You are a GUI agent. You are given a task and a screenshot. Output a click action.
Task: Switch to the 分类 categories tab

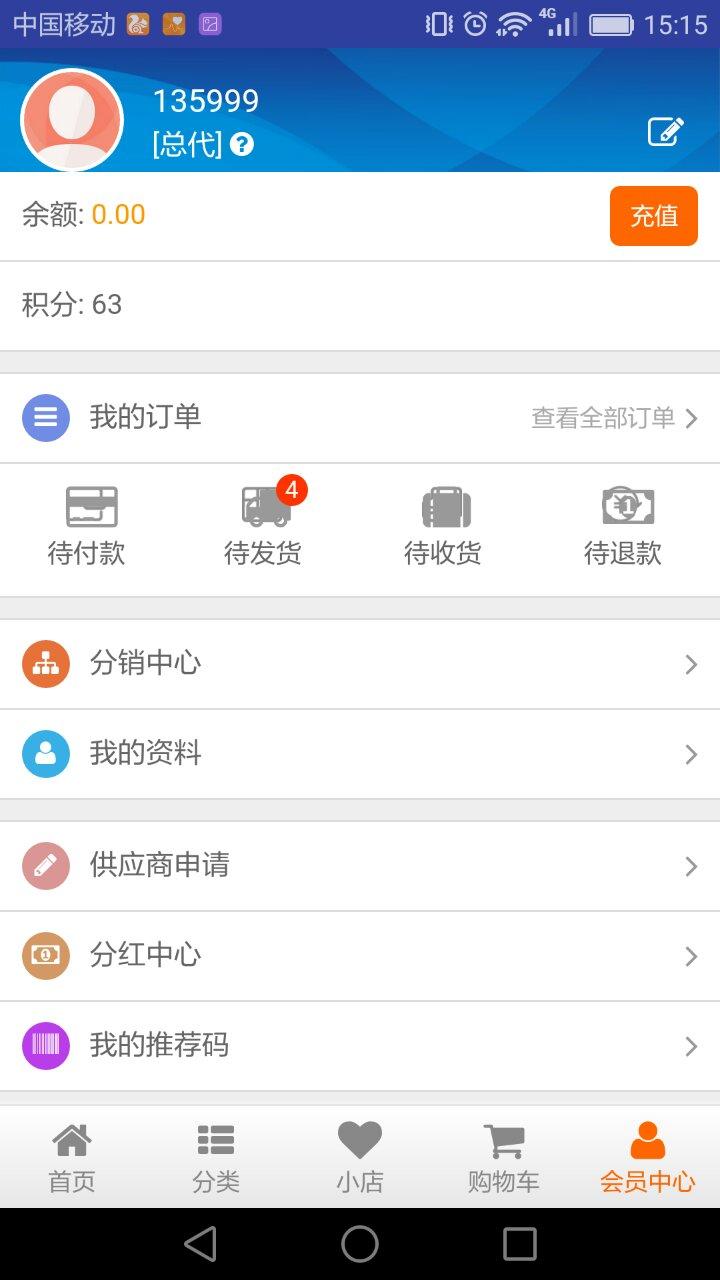[216, 1158]
